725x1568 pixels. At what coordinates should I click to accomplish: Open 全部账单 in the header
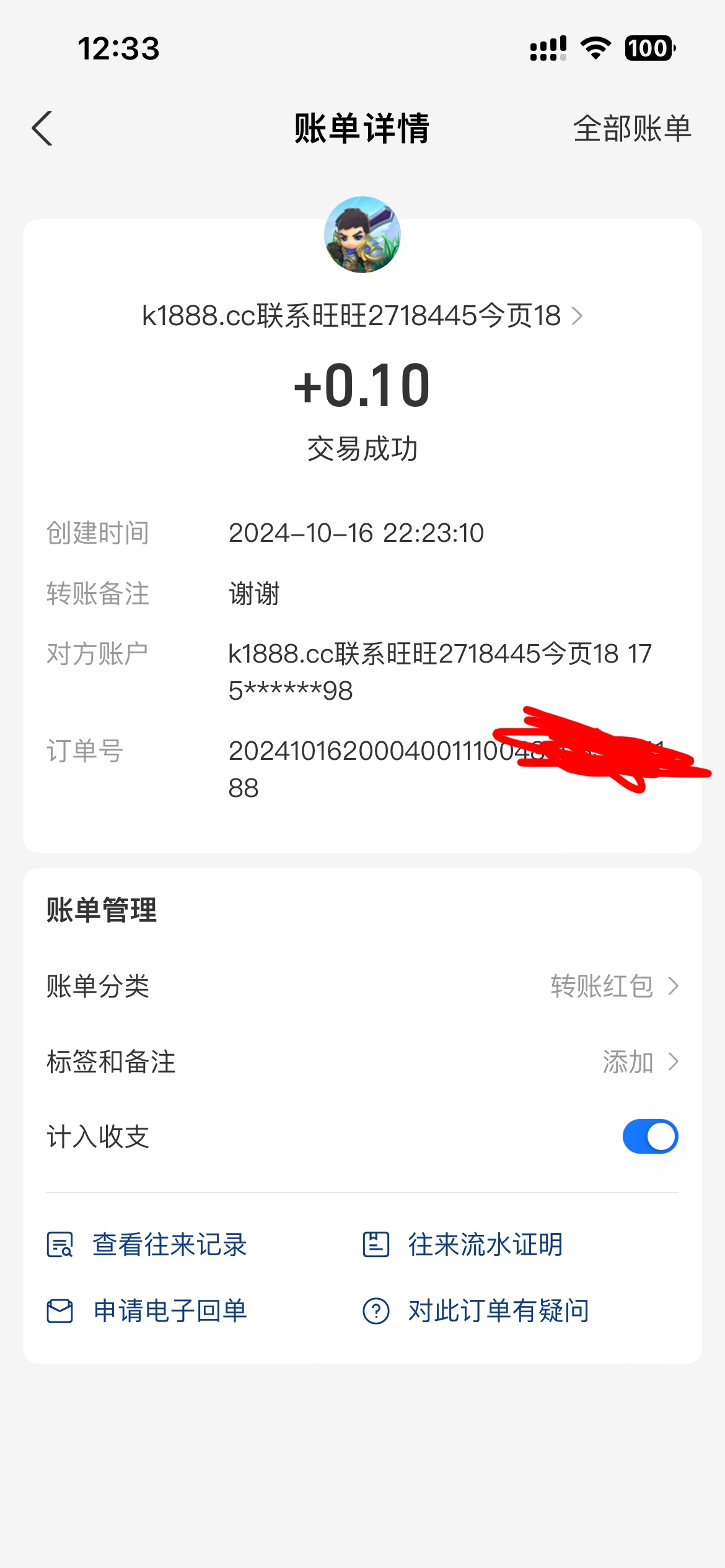coord(631,129)
